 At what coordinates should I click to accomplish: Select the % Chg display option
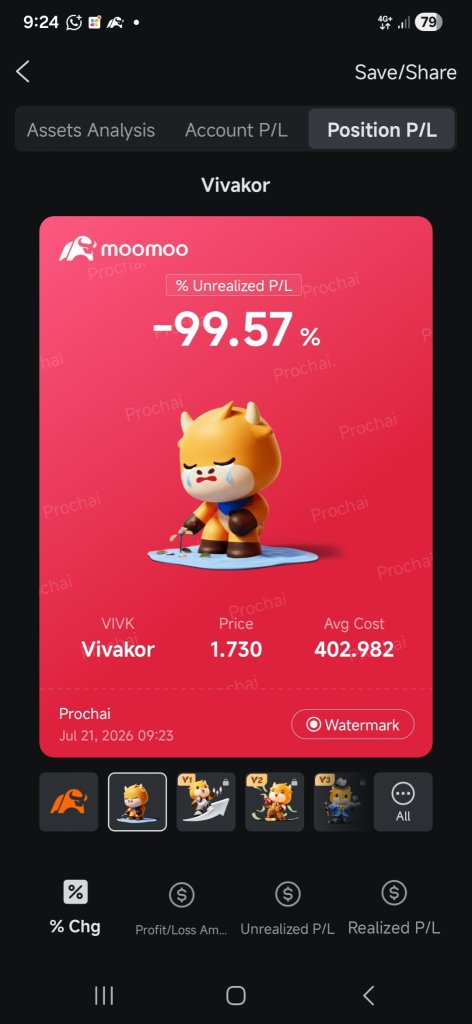pyautogui.click(x=75, y=906)
